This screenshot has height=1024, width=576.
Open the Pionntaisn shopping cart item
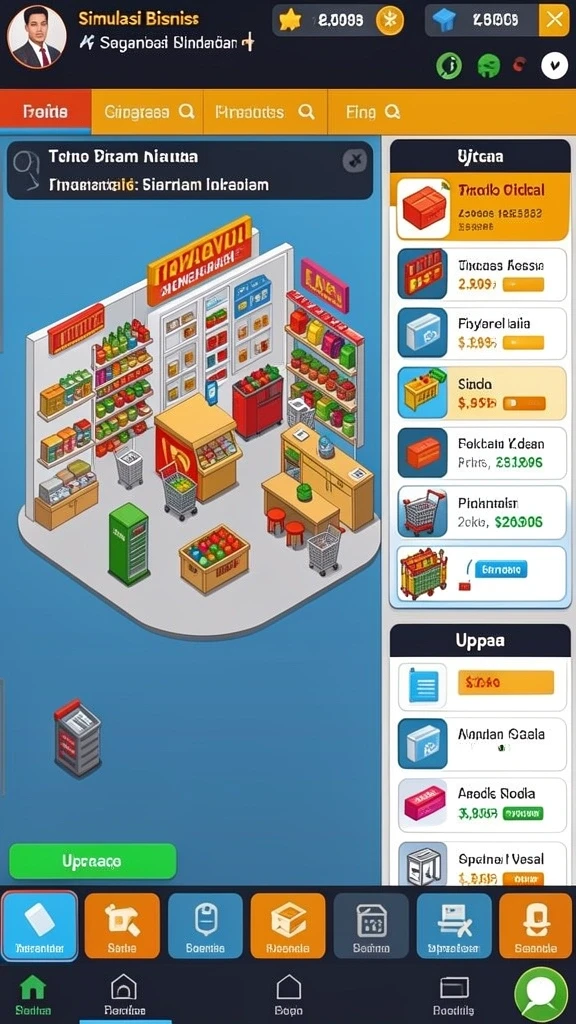pyautogui.click(x=481, y=513)
